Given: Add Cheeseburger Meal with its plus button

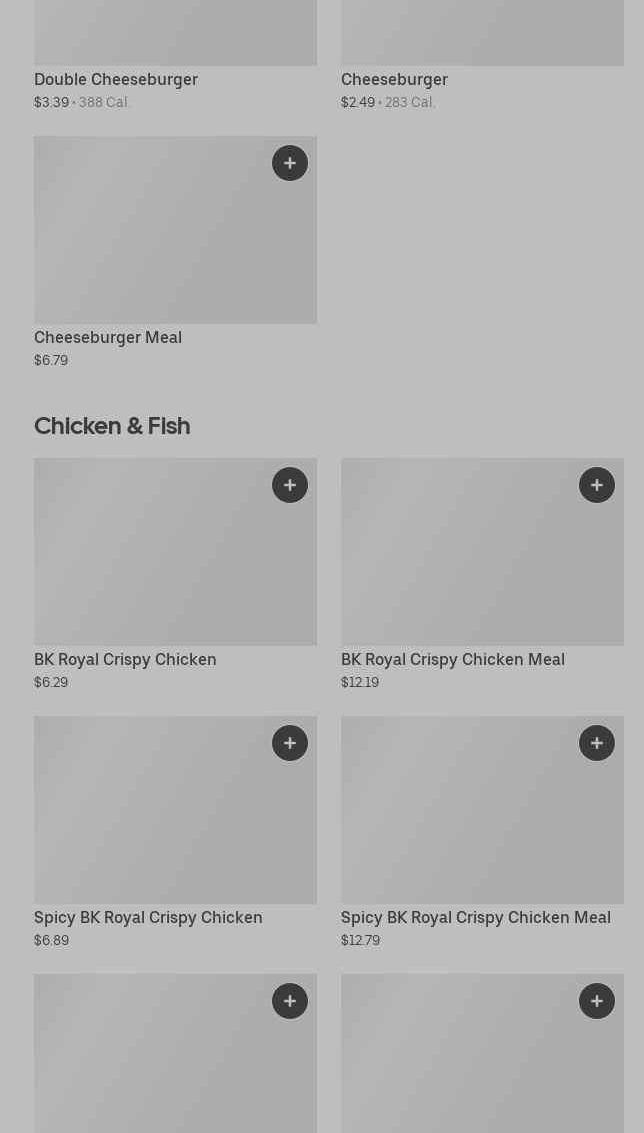Looking at the screenshot, I should [290, 163].
